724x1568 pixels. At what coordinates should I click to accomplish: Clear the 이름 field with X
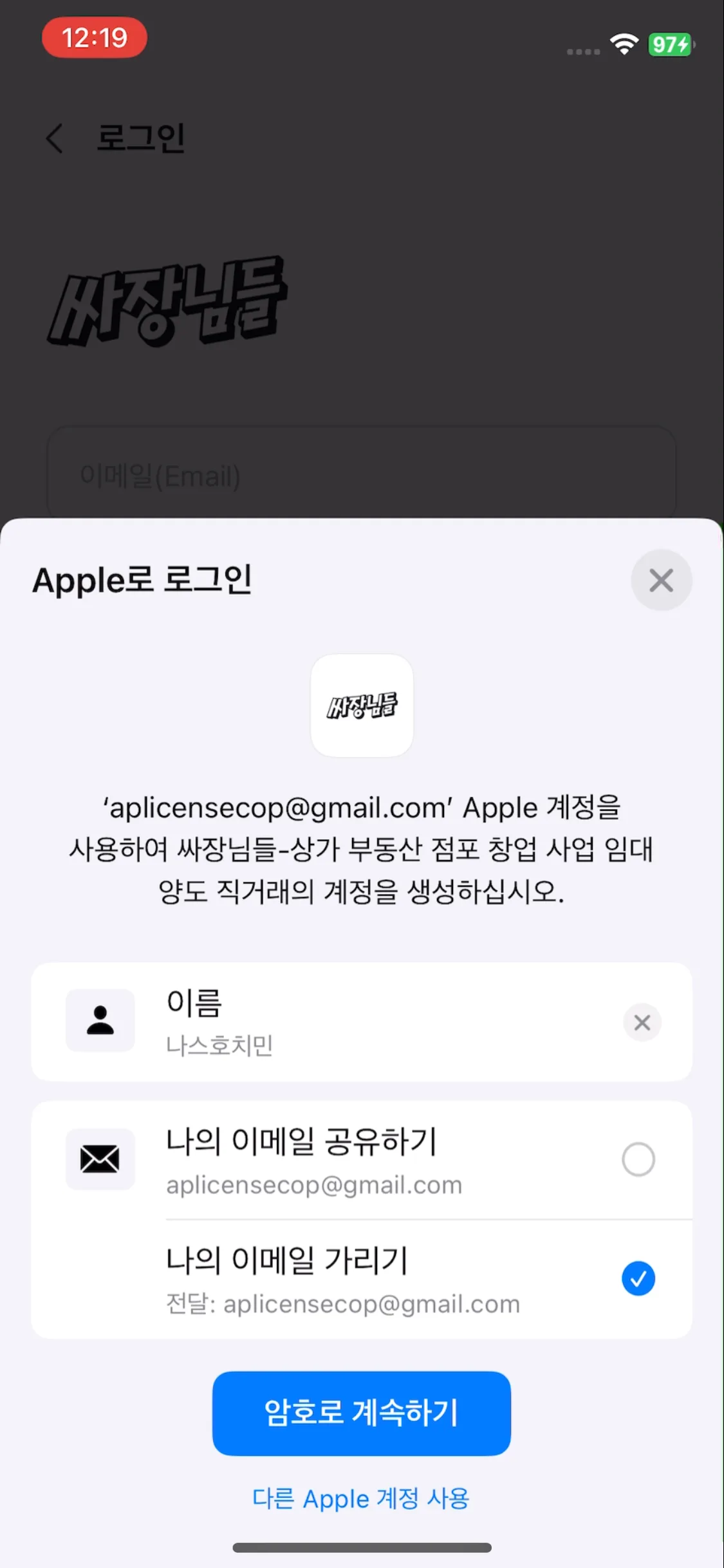pos(642,1022)
